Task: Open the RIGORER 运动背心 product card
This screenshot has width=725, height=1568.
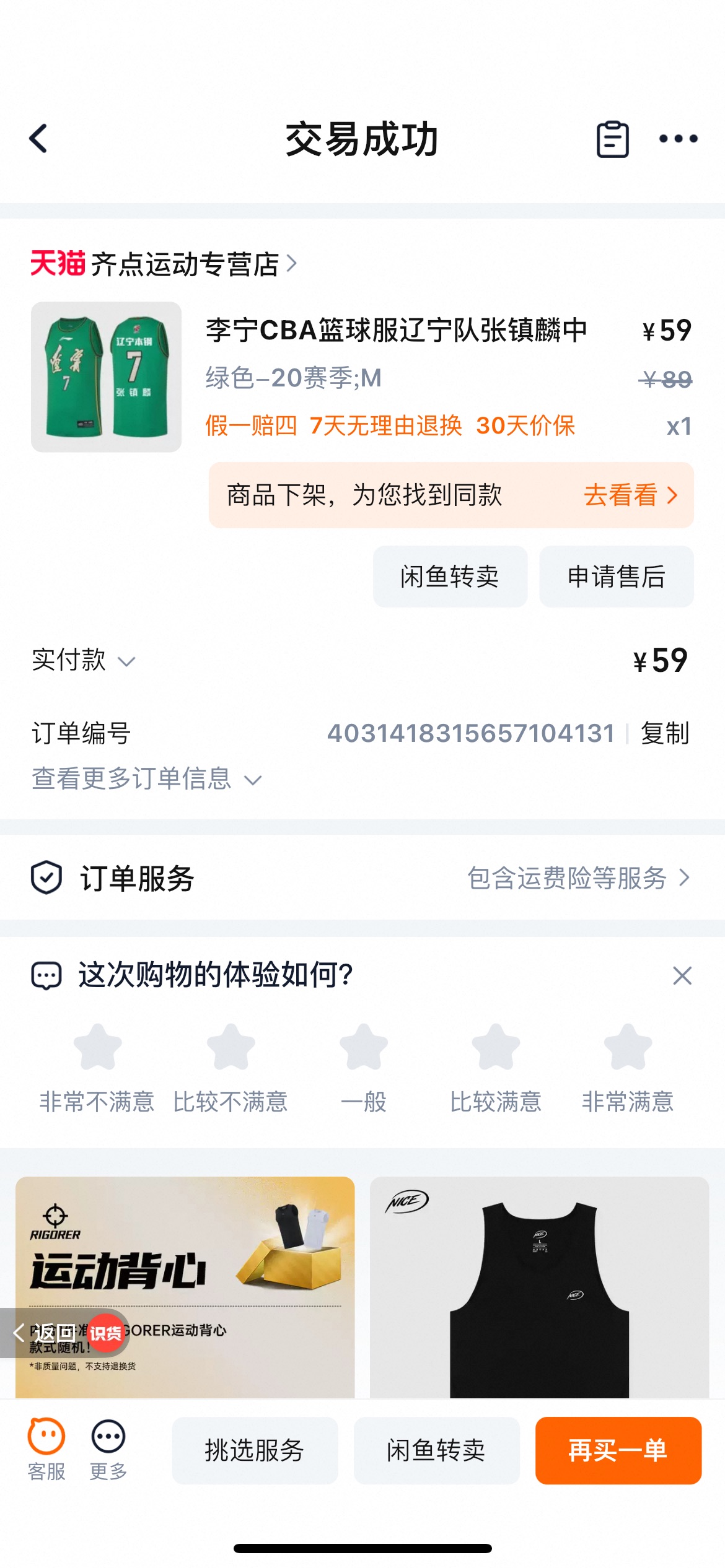Action: [x=185, y=1287]
